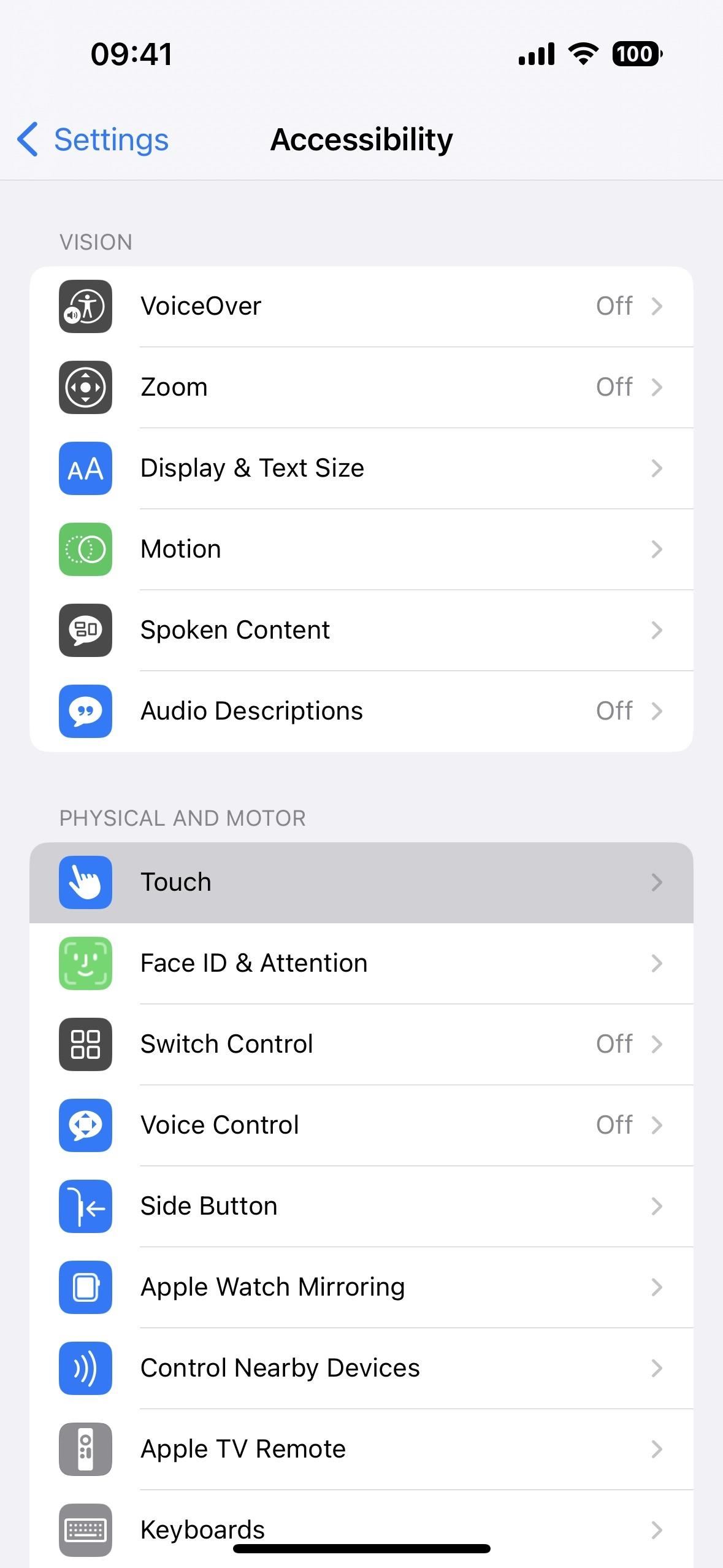Open Voice Control settings
The width and height of the screenshot is (723, 1568).
point(361,1125)
